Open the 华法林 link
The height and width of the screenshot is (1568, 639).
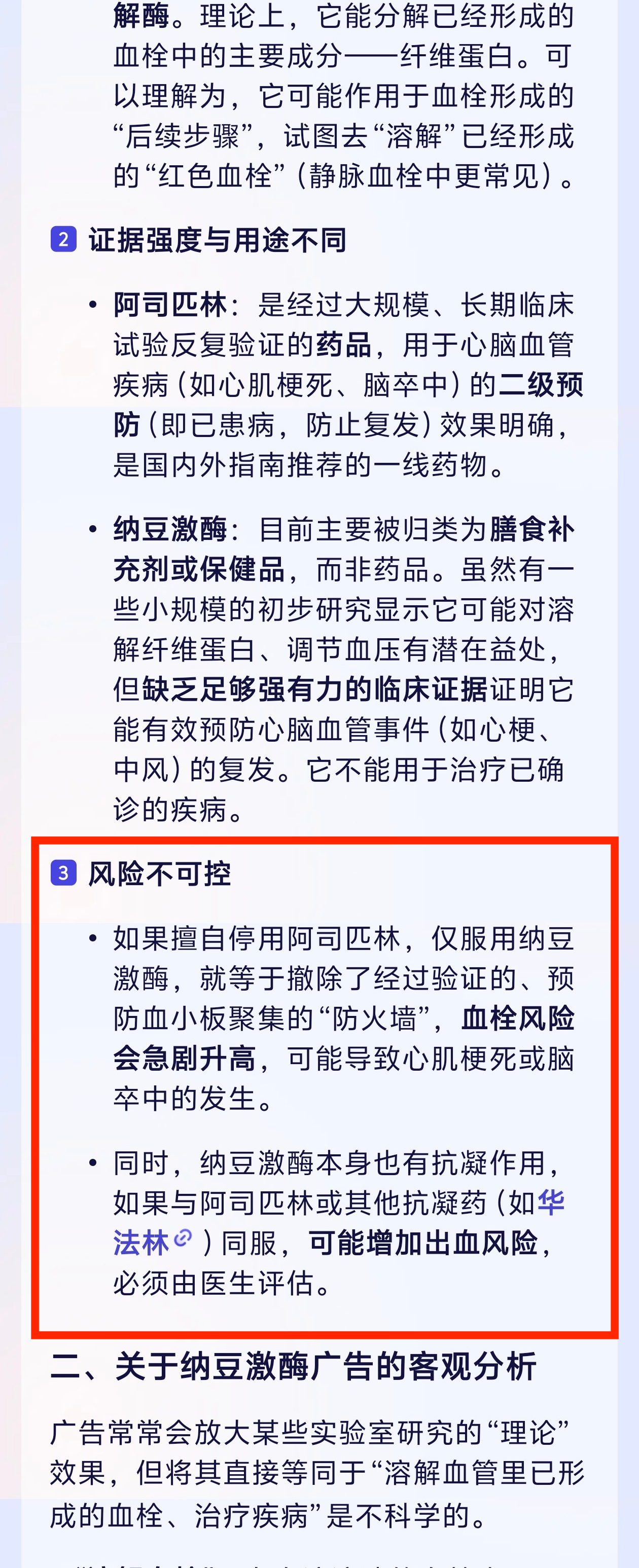tap(141, 1243)
